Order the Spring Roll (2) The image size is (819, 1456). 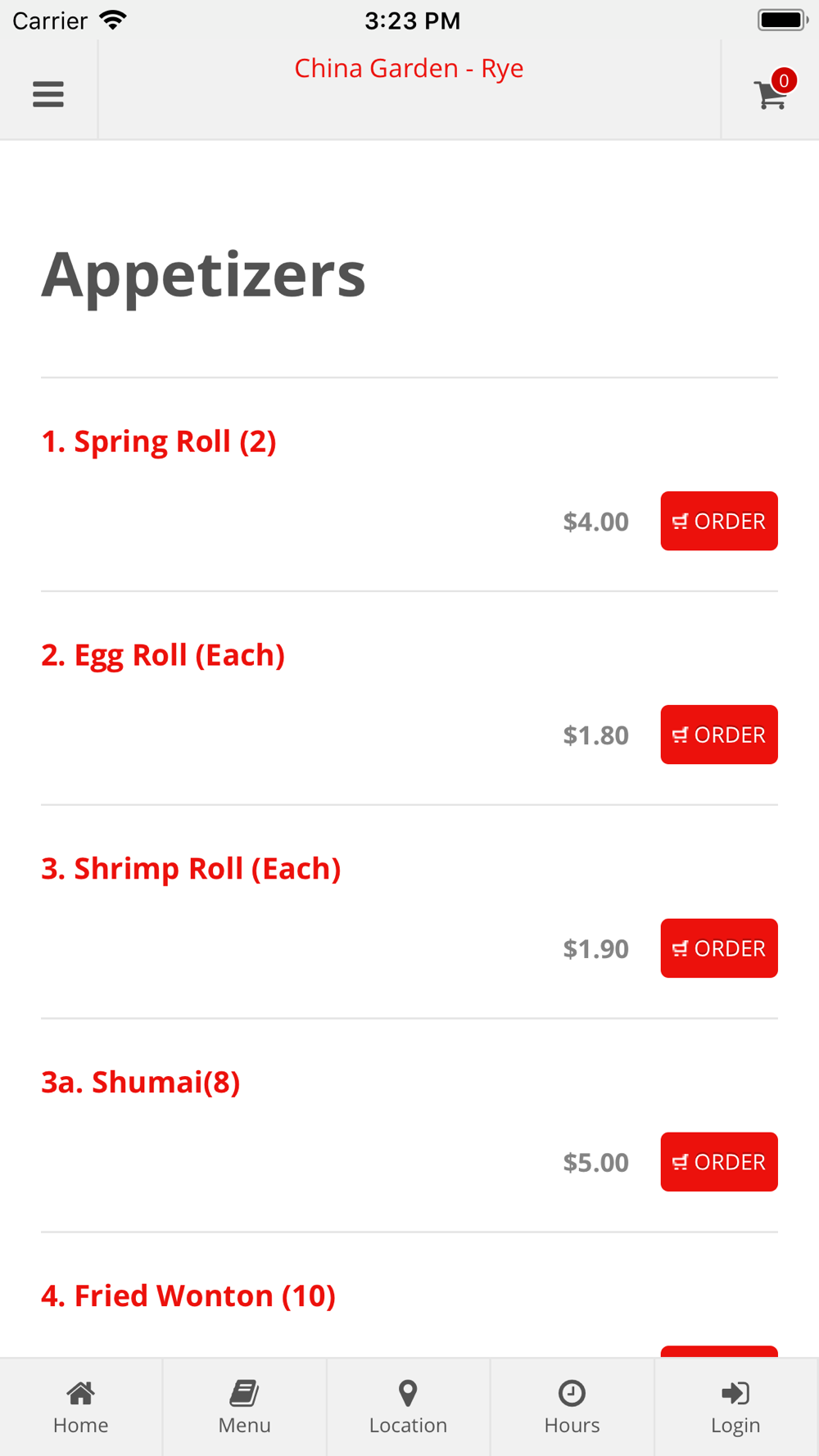click(719, 521)
